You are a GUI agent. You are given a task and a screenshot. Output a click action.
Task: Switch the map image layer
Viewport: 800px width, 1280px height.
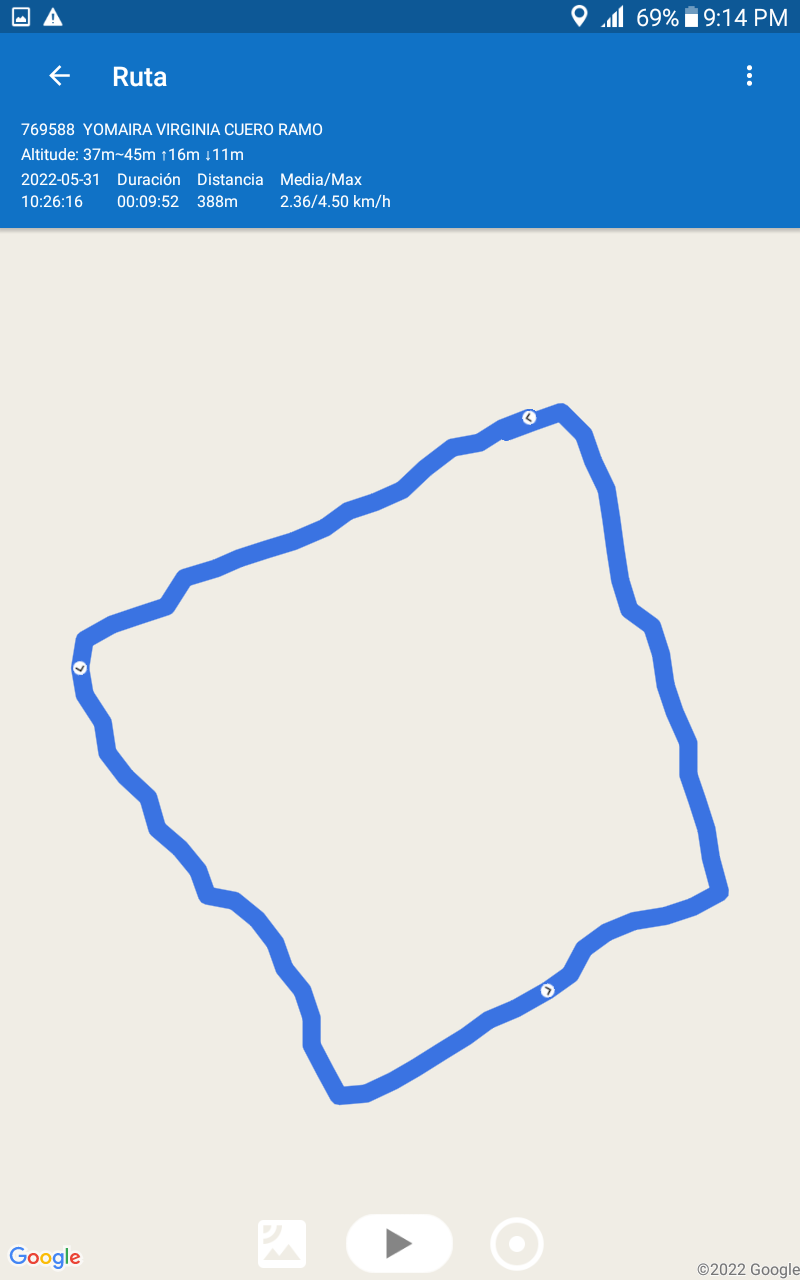click(x=282, y=1244)
